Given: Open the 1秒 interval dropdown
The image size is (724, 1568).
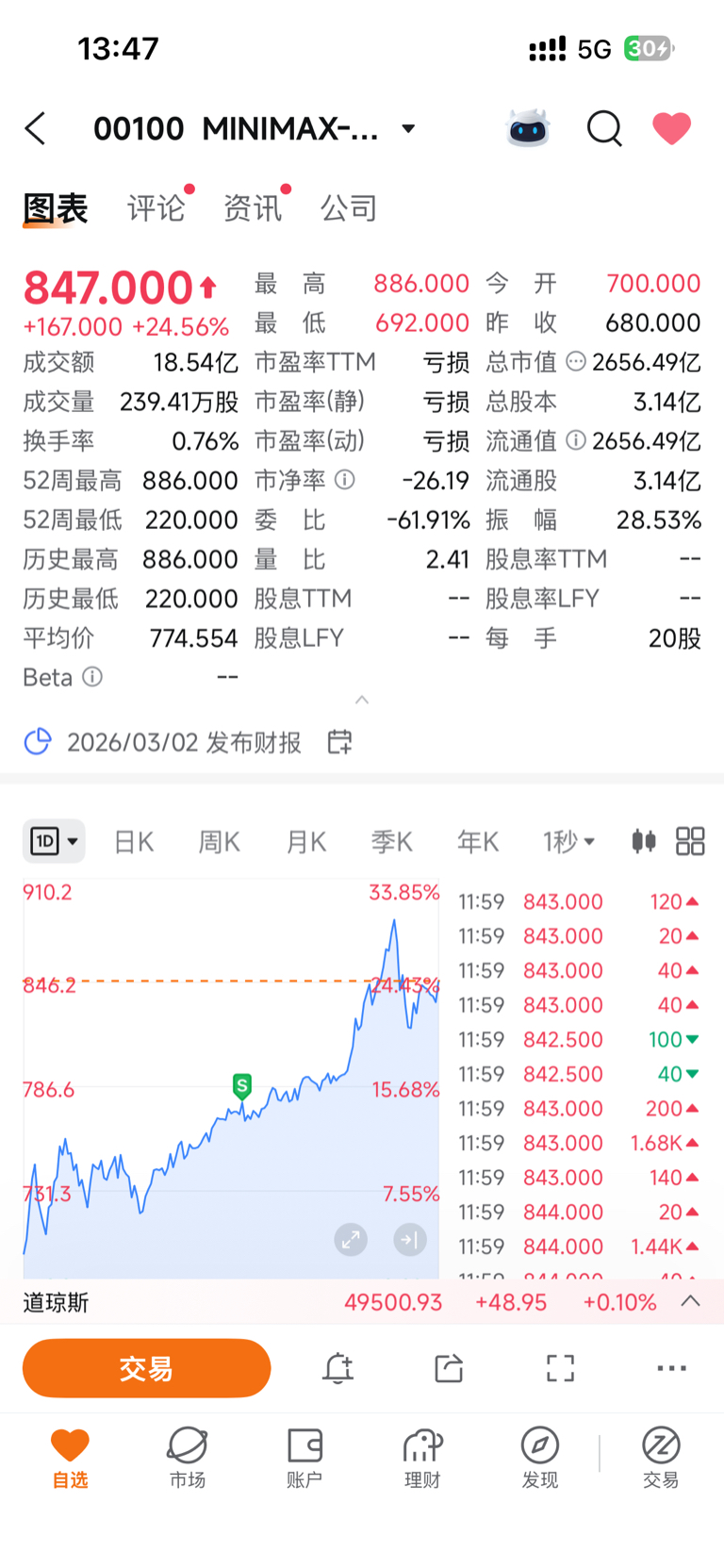Looking at the screenshot, I should (568, 841).
